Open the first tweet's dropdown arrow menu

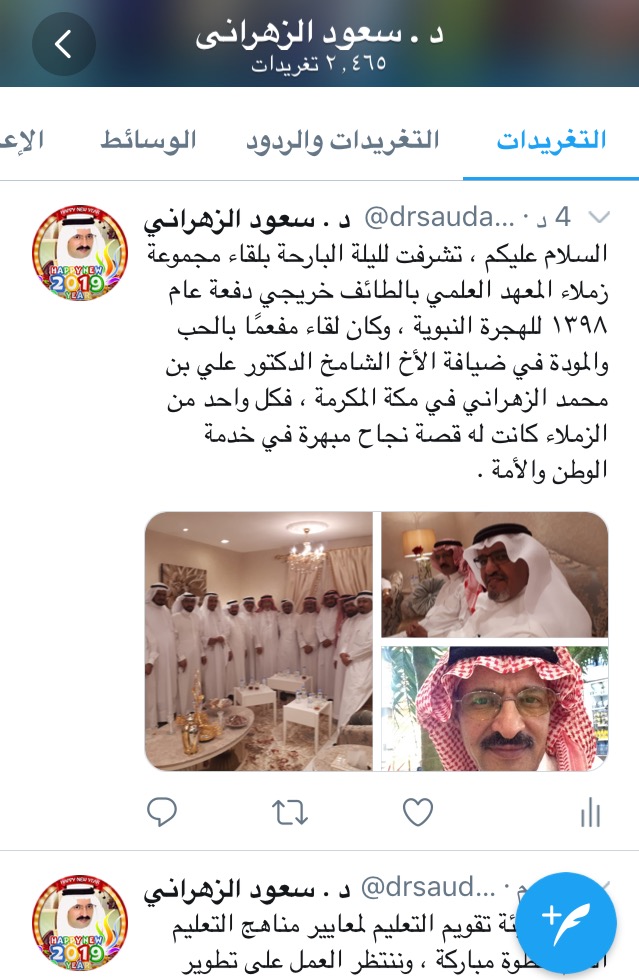click(600, 217)
